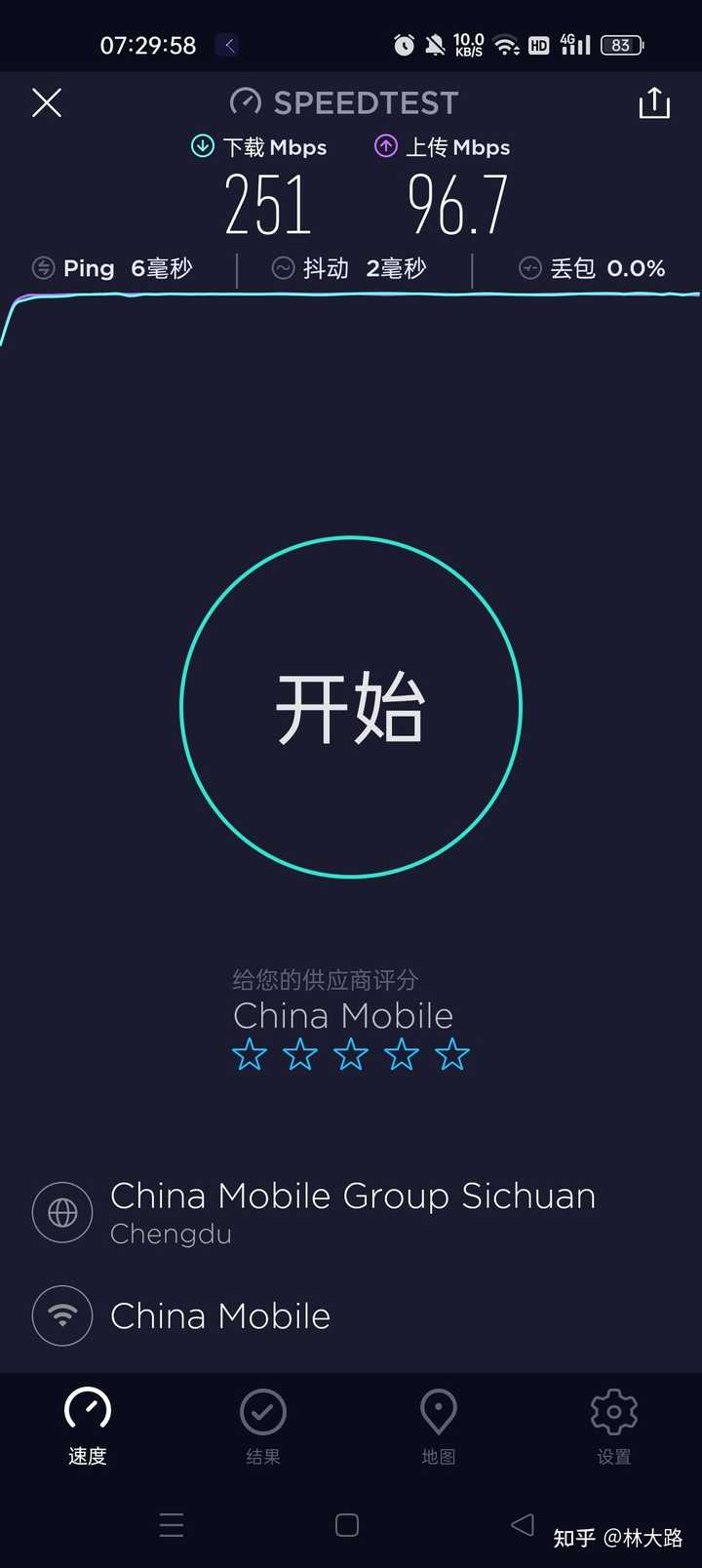Click the download Mbps arrow icon

[202, 146]
